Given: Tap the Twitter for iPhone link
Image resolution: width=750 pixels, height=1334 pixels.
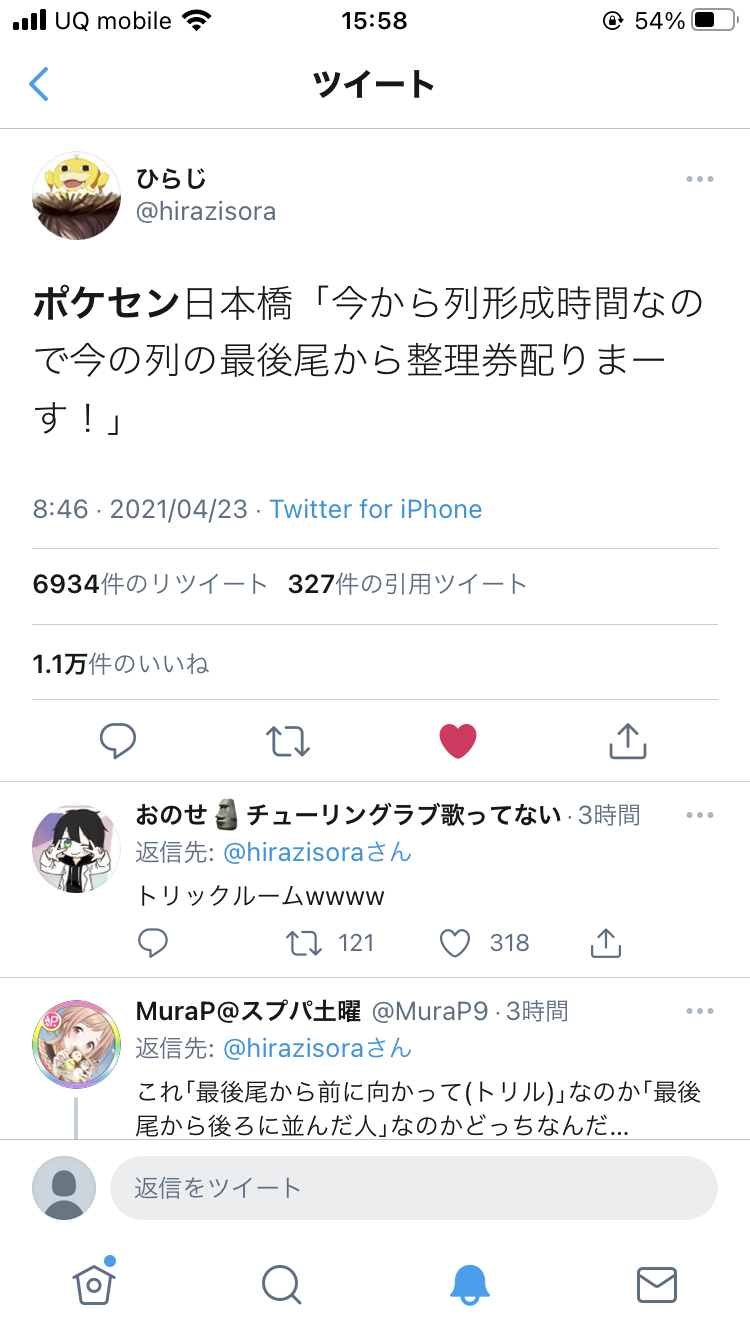Looking at the screenshot, I should pos(376,509).
